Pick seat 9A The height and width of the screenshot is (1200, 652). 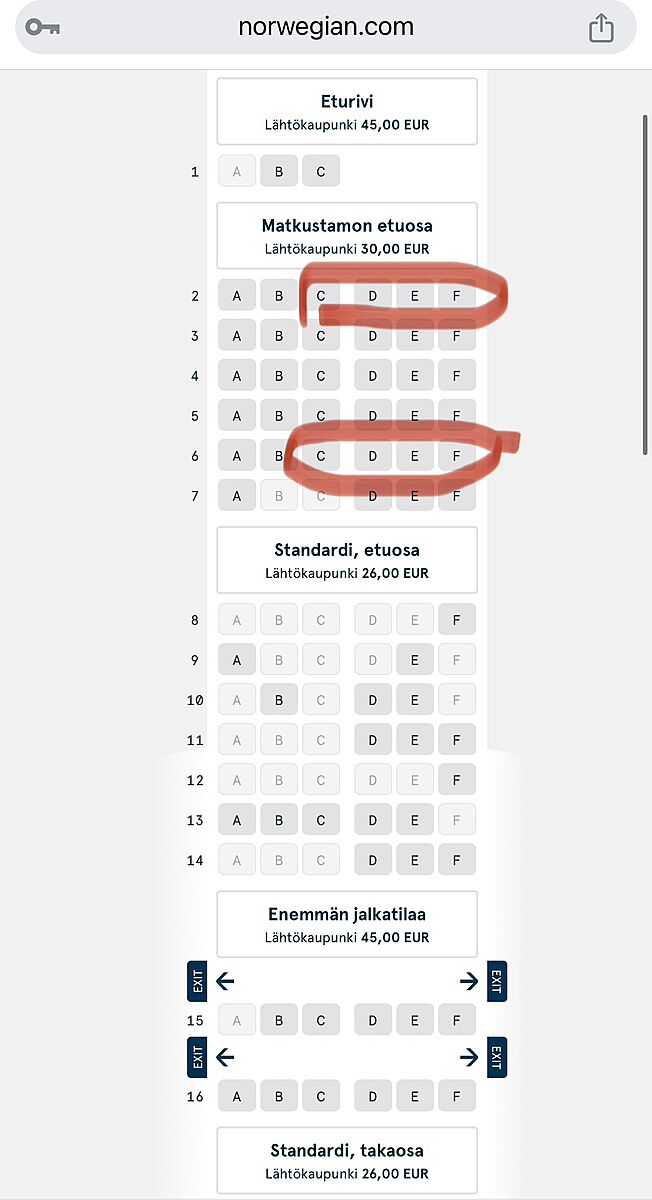point(237,660)
